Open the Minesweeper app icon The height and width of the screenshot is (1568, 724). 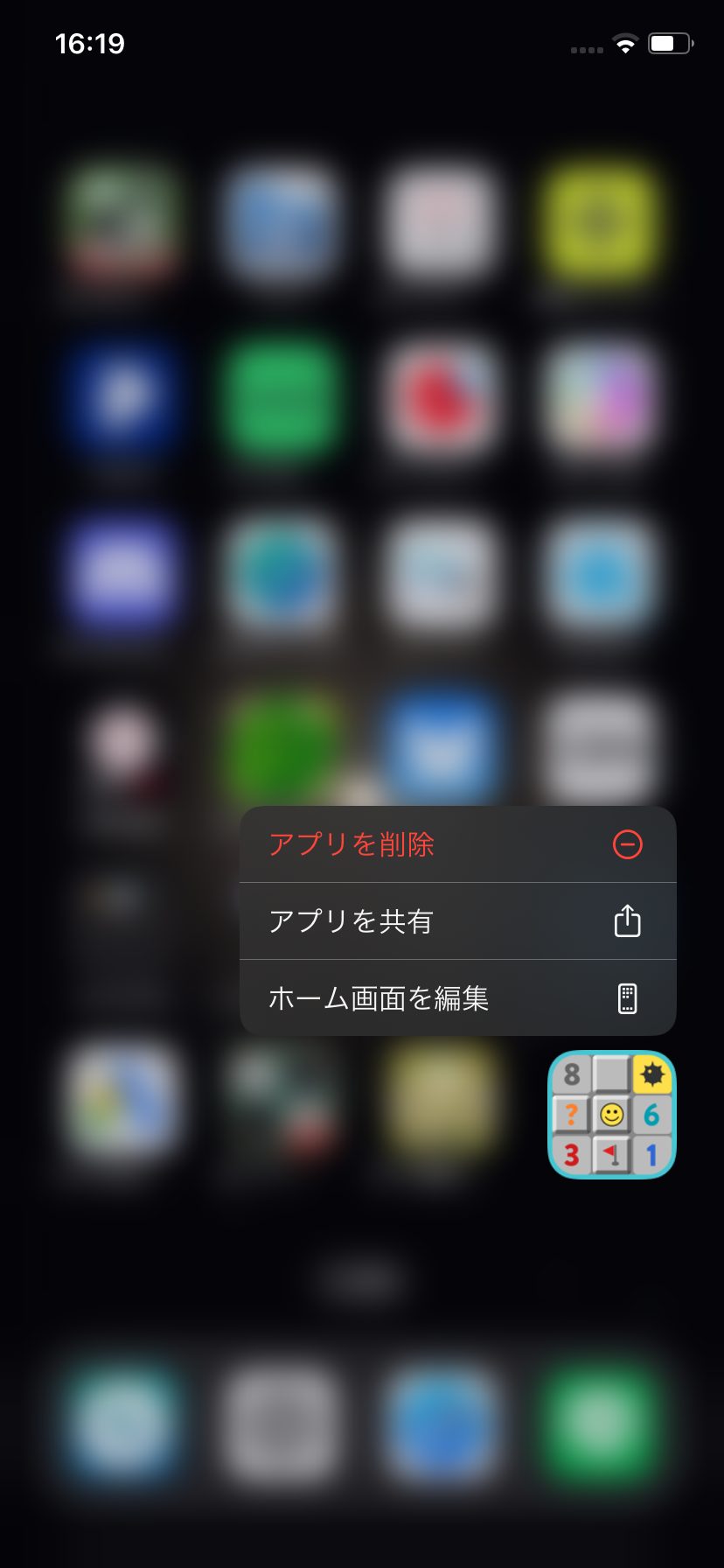coord(611,1114)
